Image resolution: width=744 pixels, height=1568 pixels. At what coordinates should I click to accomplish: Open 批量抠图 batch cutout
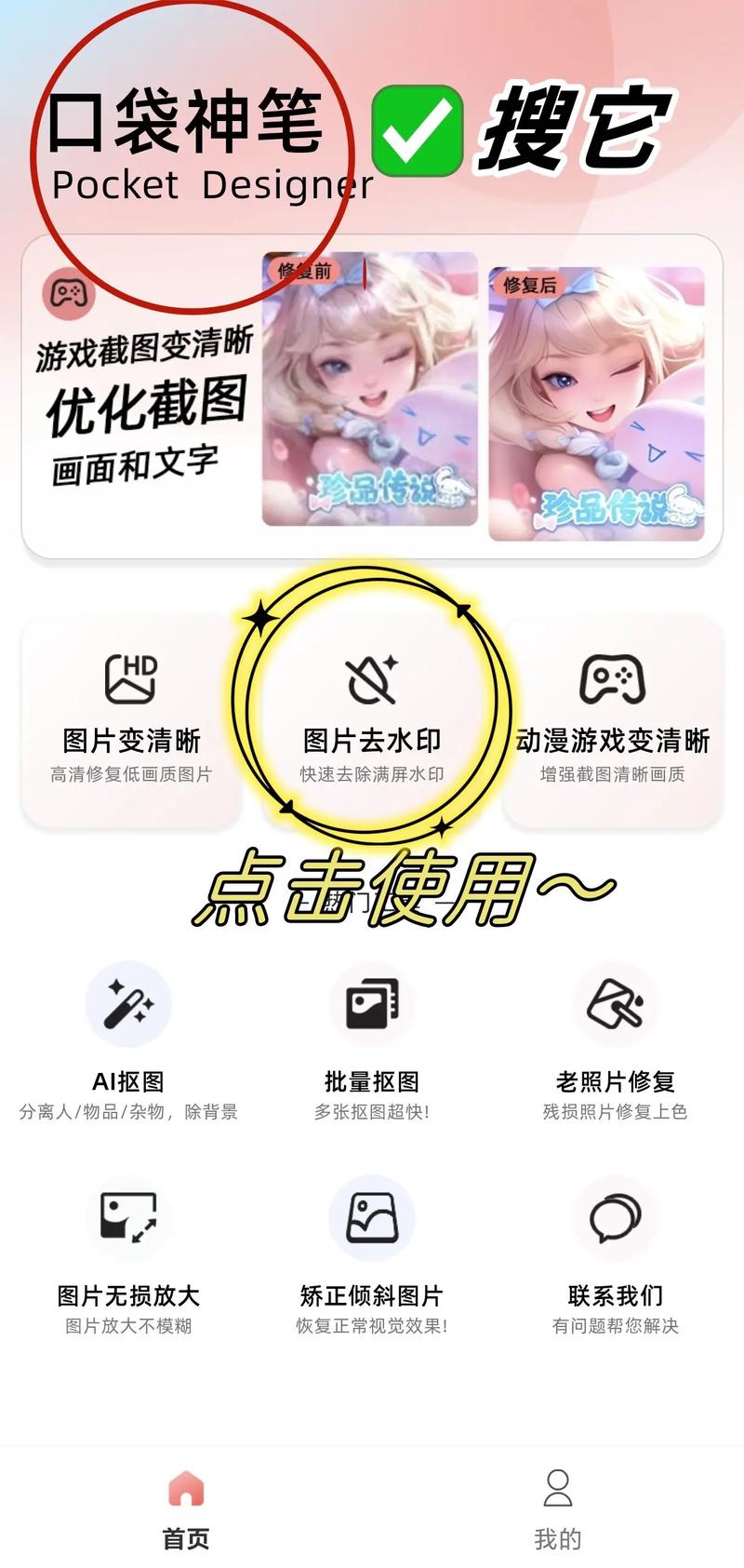click(x=372, y=1040)
